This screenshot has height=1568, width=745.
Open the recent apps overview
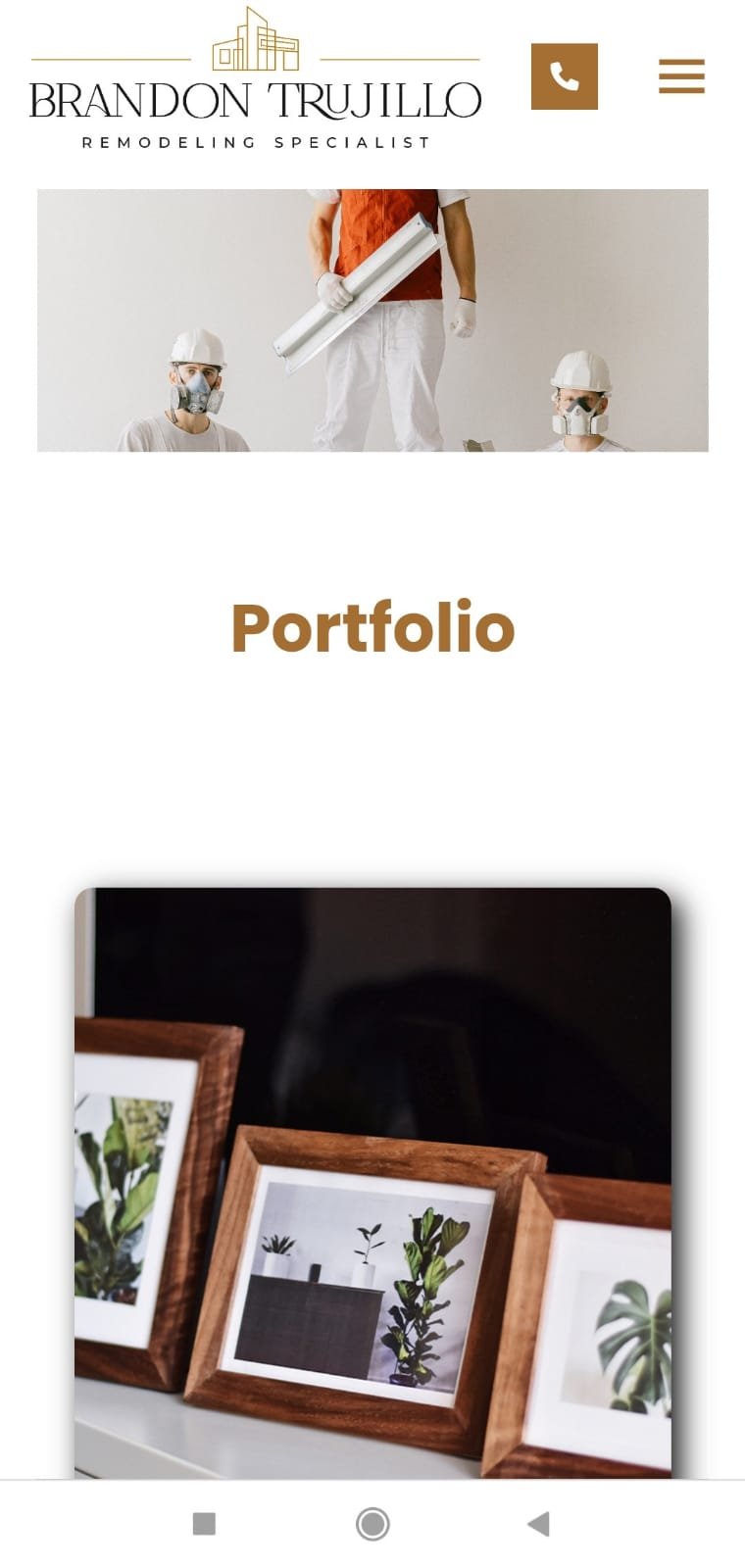point(204,1523)
